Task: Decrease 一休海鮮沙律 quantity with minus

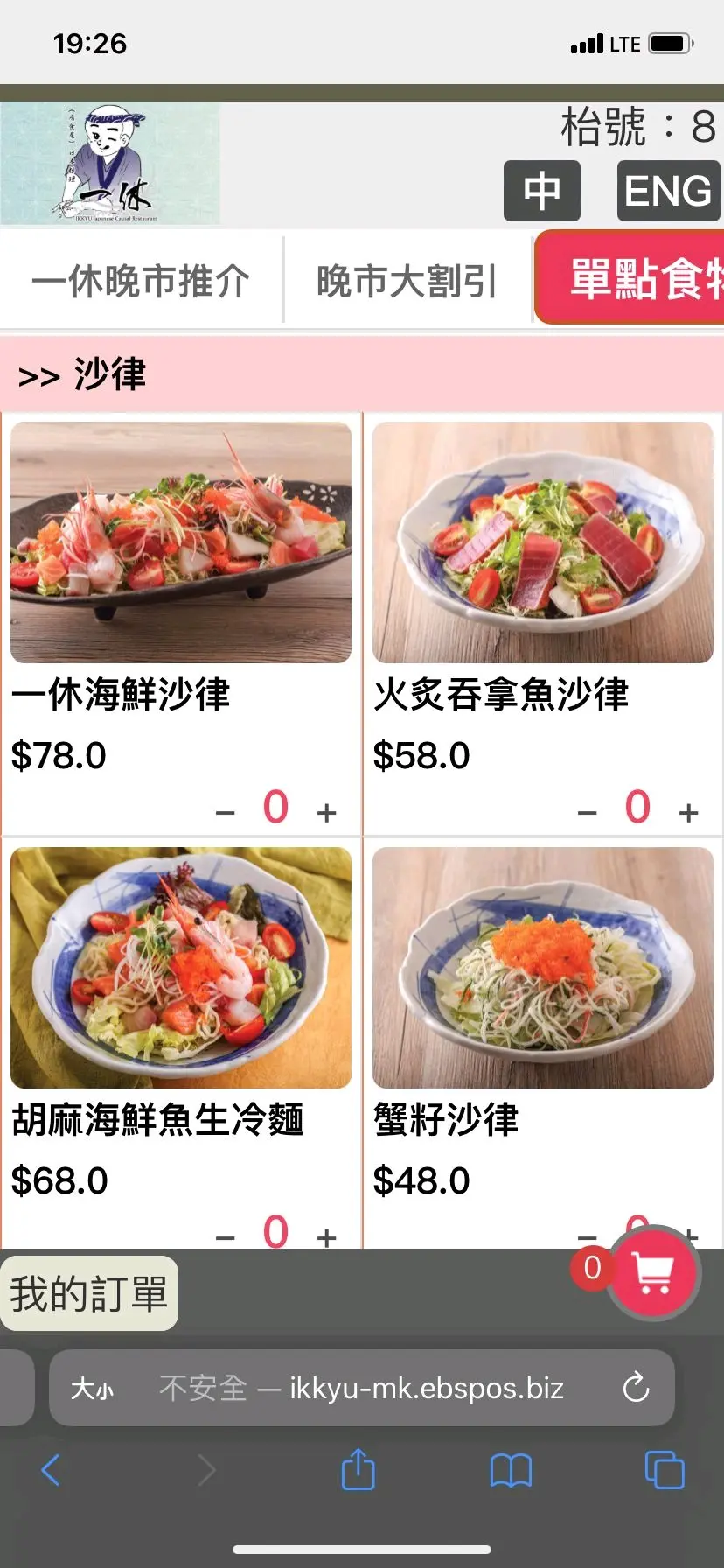Action: point(226,812)
